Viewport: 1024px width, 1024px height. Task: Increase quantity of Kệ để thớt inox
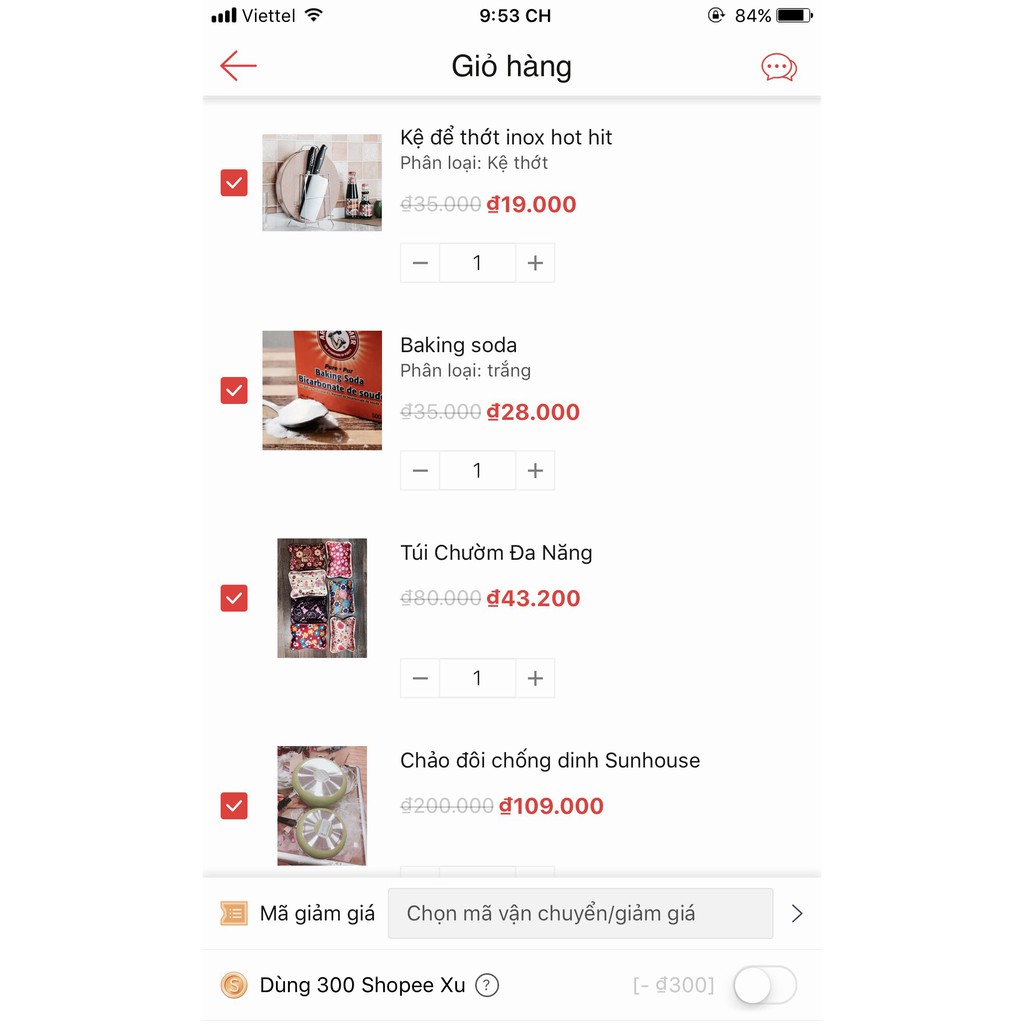(x=535, y=263)
